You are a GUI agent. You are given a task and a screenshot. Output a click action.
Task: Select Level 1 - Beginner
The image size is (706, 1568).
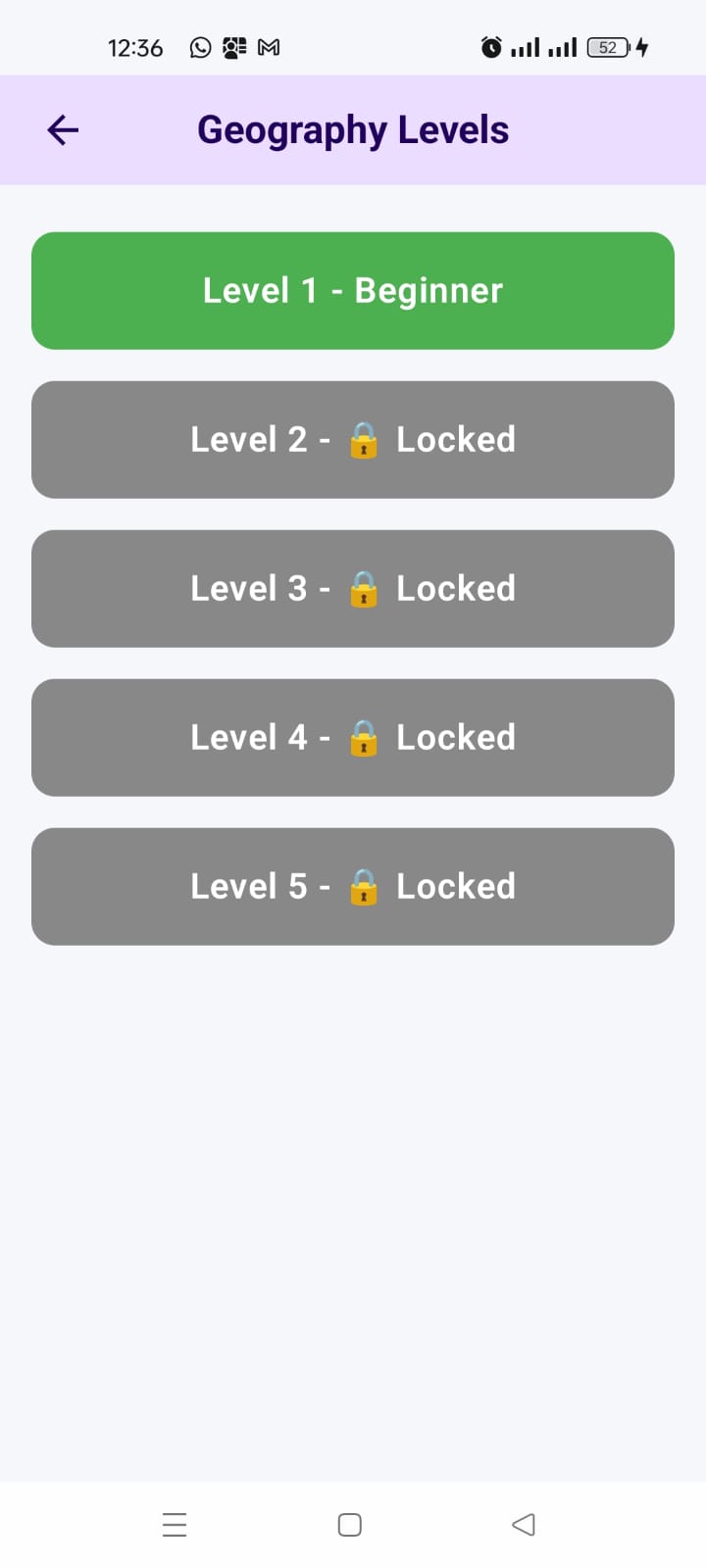(353, 290)
